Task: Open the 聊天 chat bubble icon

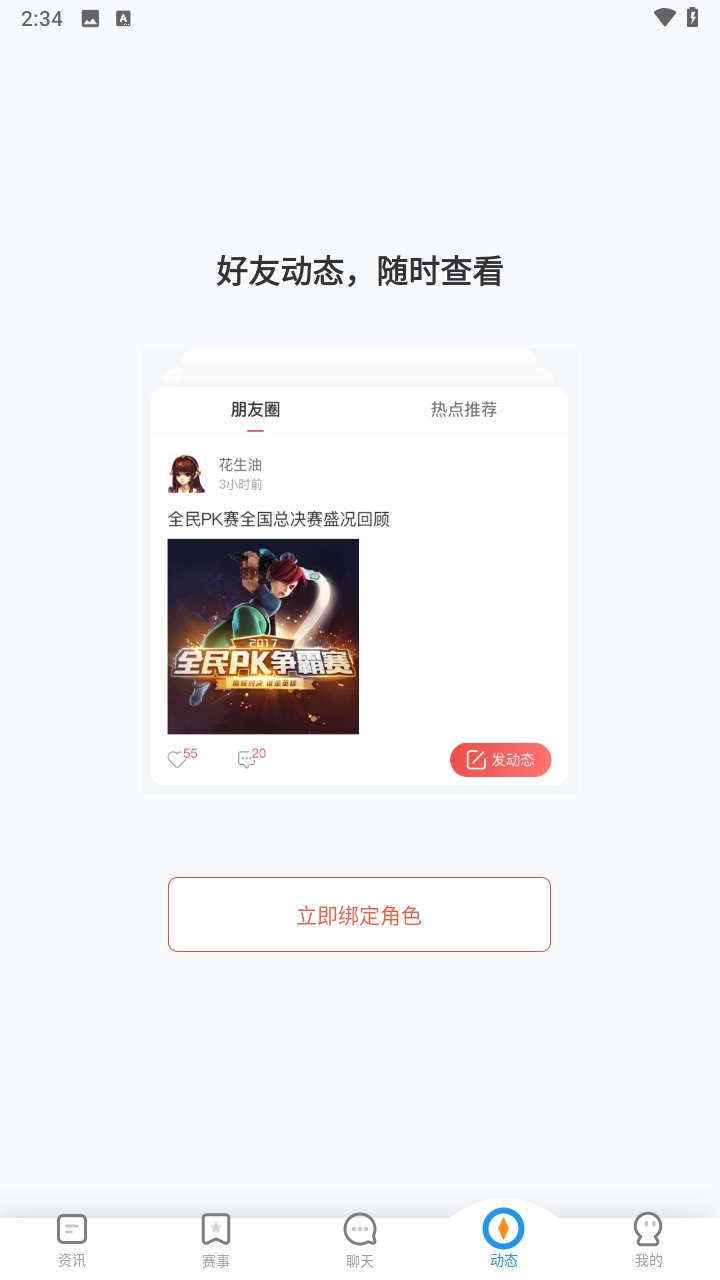Action: pos(359,1229)
